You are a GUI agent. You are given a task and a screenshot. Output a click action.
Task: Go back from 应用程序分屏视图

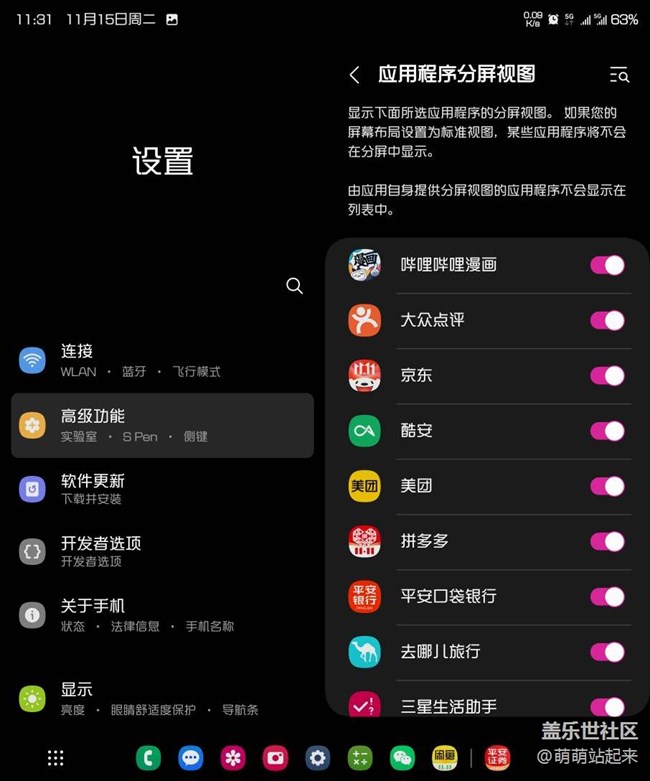pyautogui.click(x=355, y=75)
